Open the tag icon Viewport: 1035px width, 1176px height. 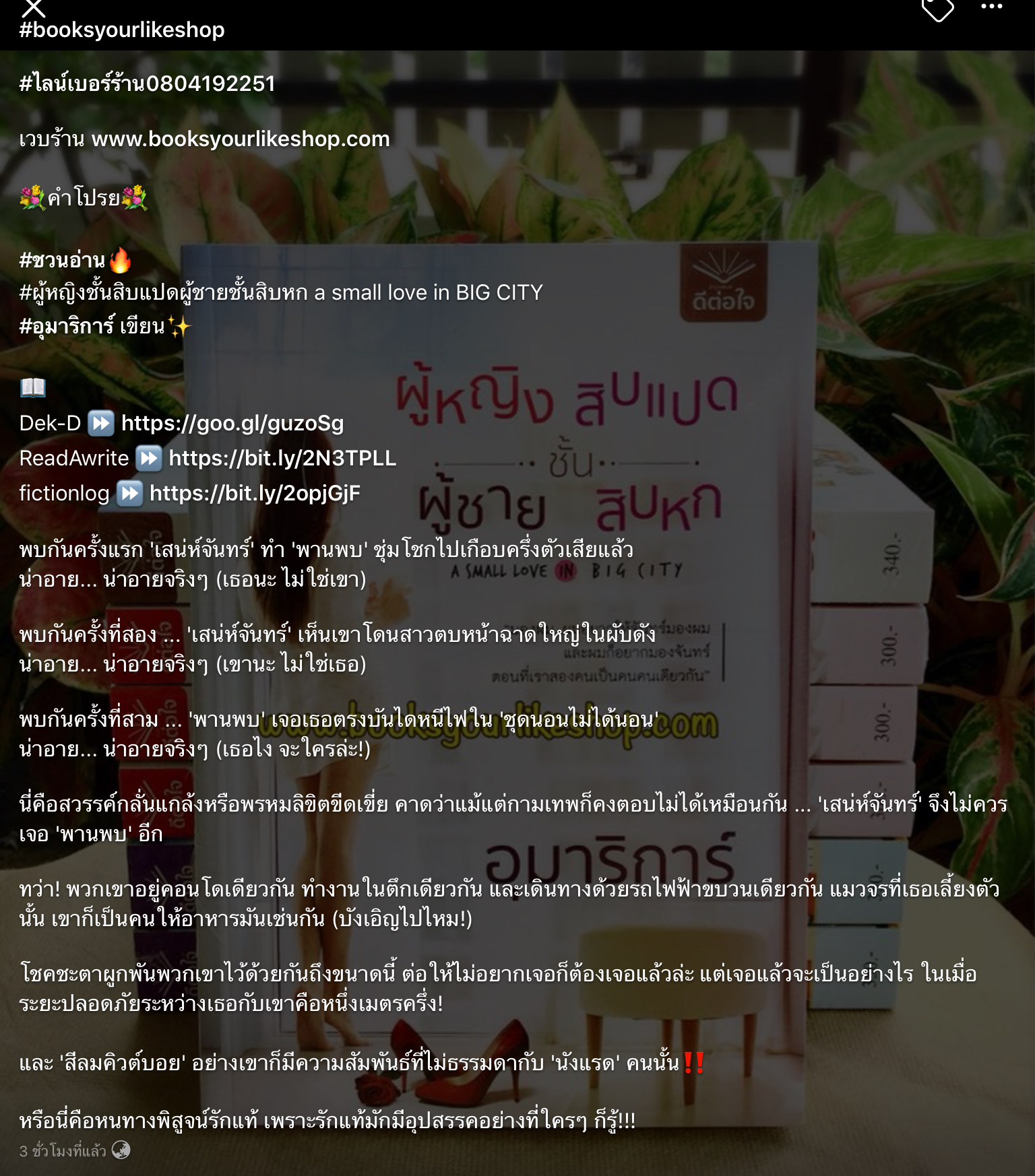(937, 9)
